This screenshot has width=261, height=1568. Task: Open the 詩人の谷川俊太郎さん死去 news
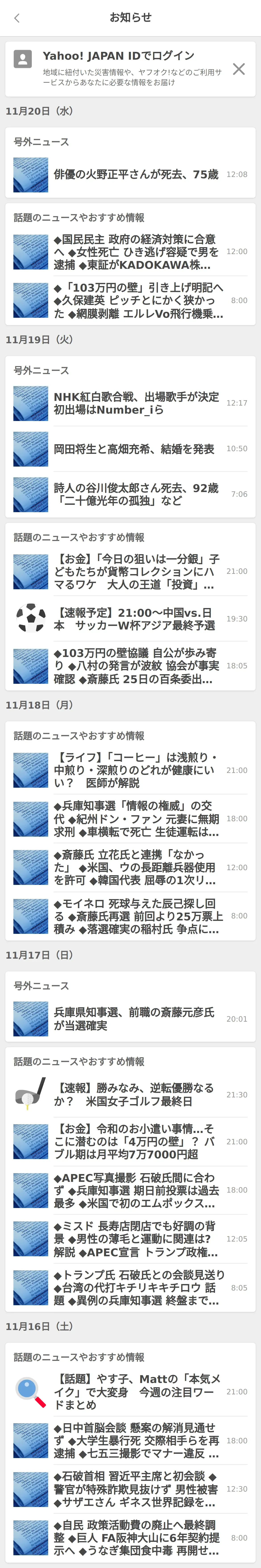pyautogui.click(x=130, y=494)
